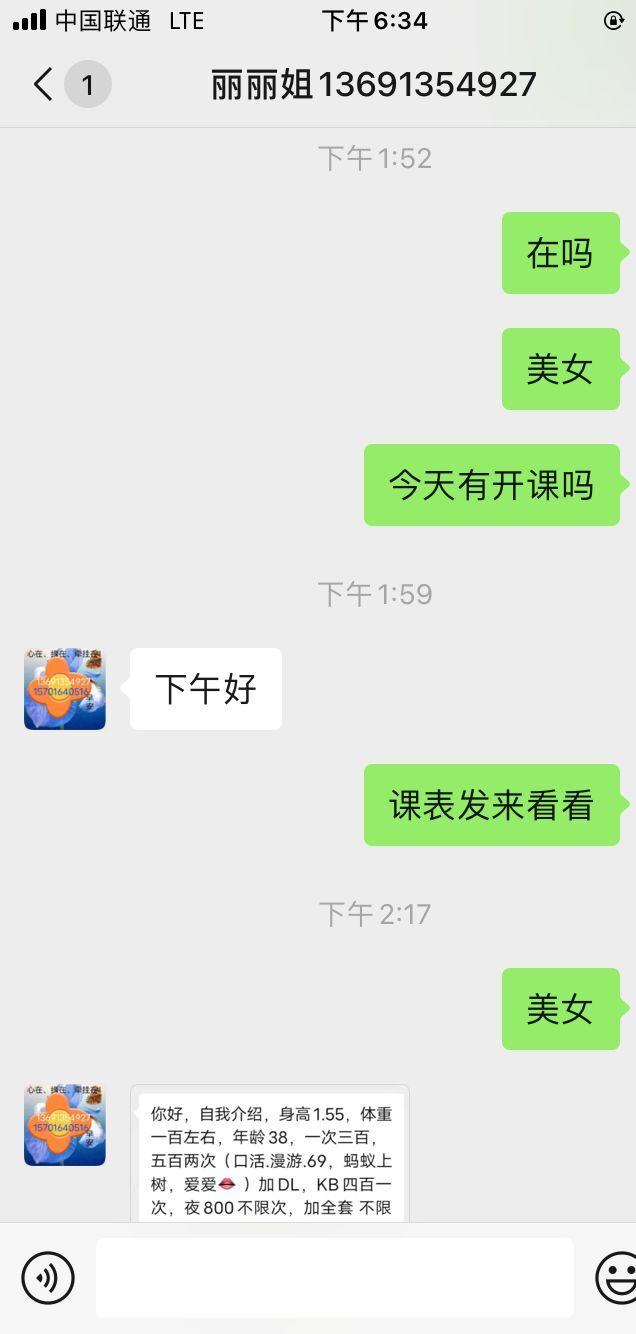Open contact avatar beside the 下午好 message

[65, 689]
